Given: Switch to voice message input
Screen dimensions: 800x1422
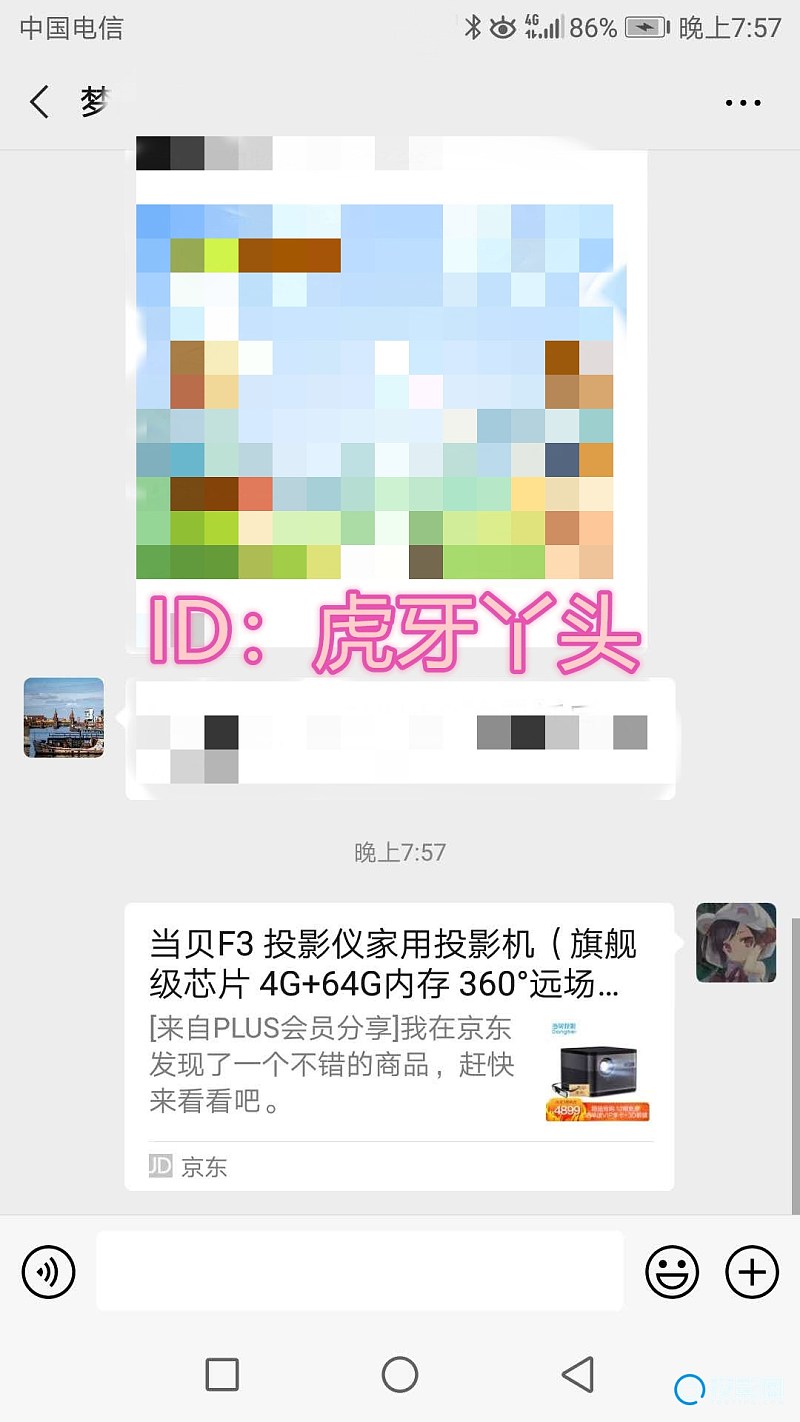Looking at the screenshot, I should (x=48, y=1273).
